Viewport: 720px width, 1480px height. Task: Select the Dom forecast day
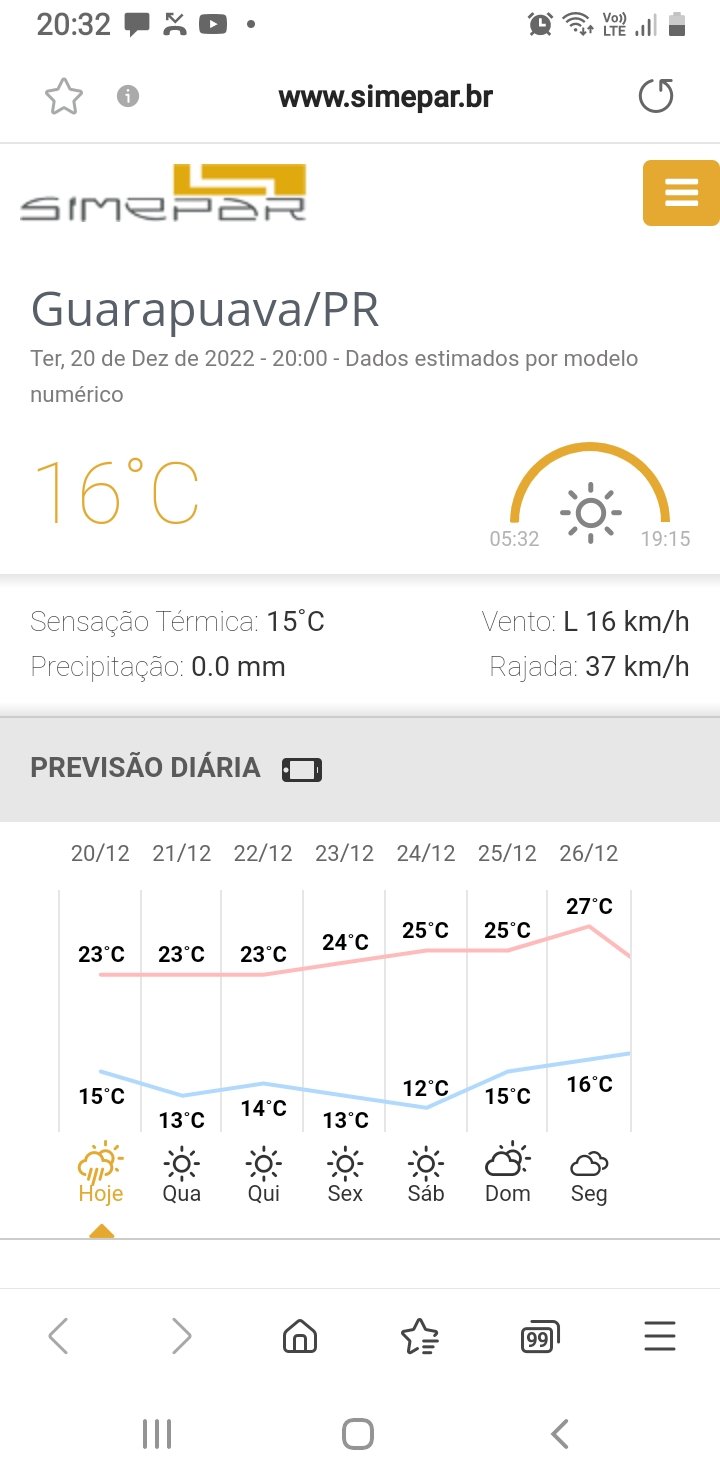(x=508, y=1174)
